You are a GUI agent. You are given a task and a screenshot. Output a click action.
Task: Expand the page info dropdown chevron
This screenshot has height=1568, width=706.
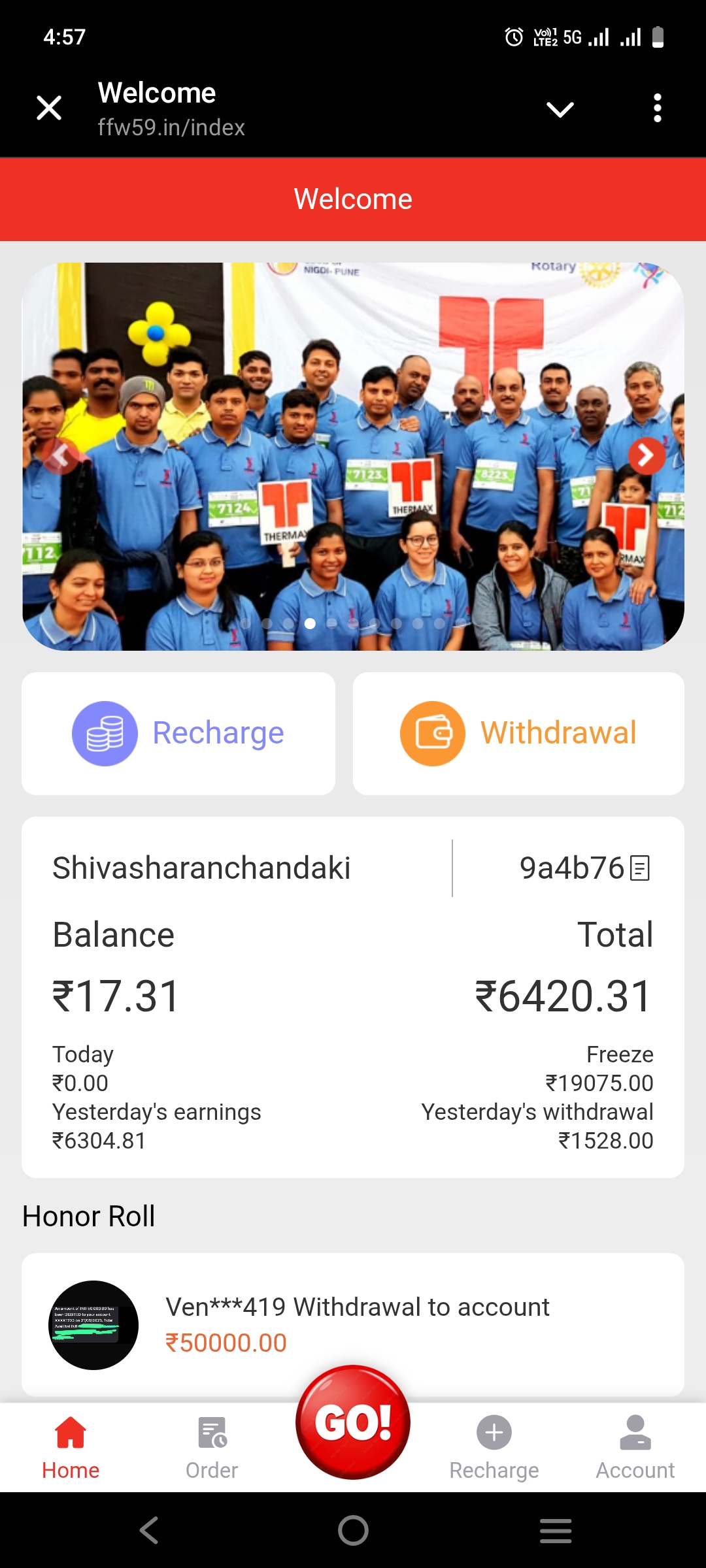[560, 109]
